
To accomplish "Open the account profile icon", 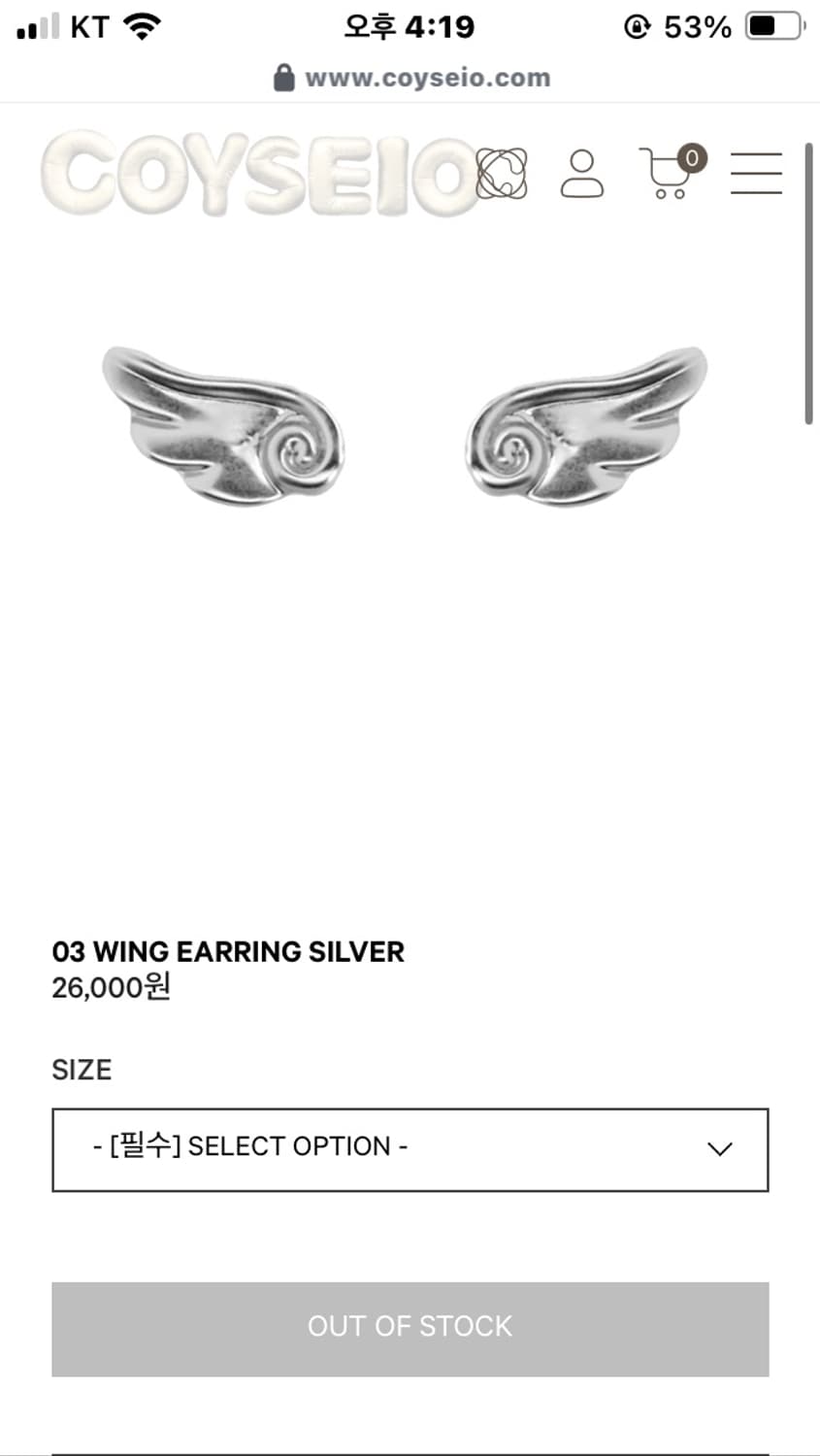I will pyautogui.click(x=582, y=175).
